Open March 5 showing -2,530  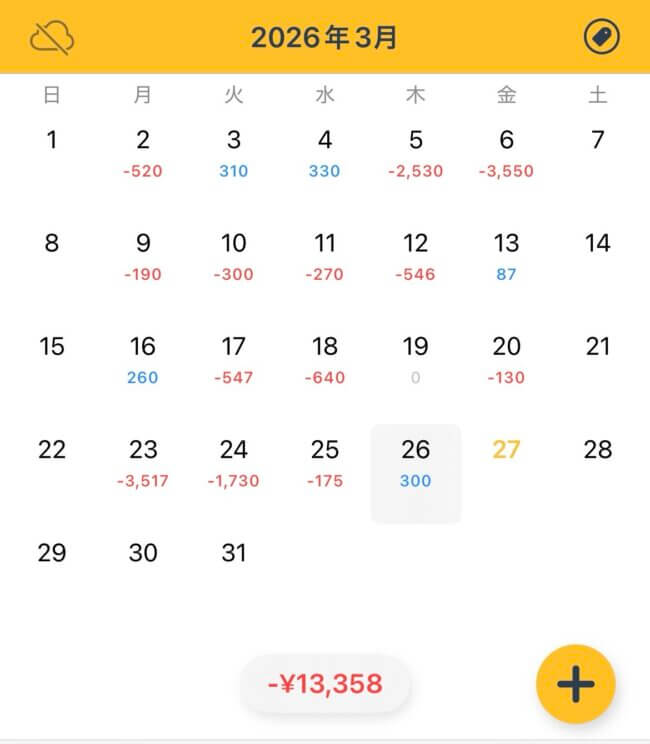415,153
